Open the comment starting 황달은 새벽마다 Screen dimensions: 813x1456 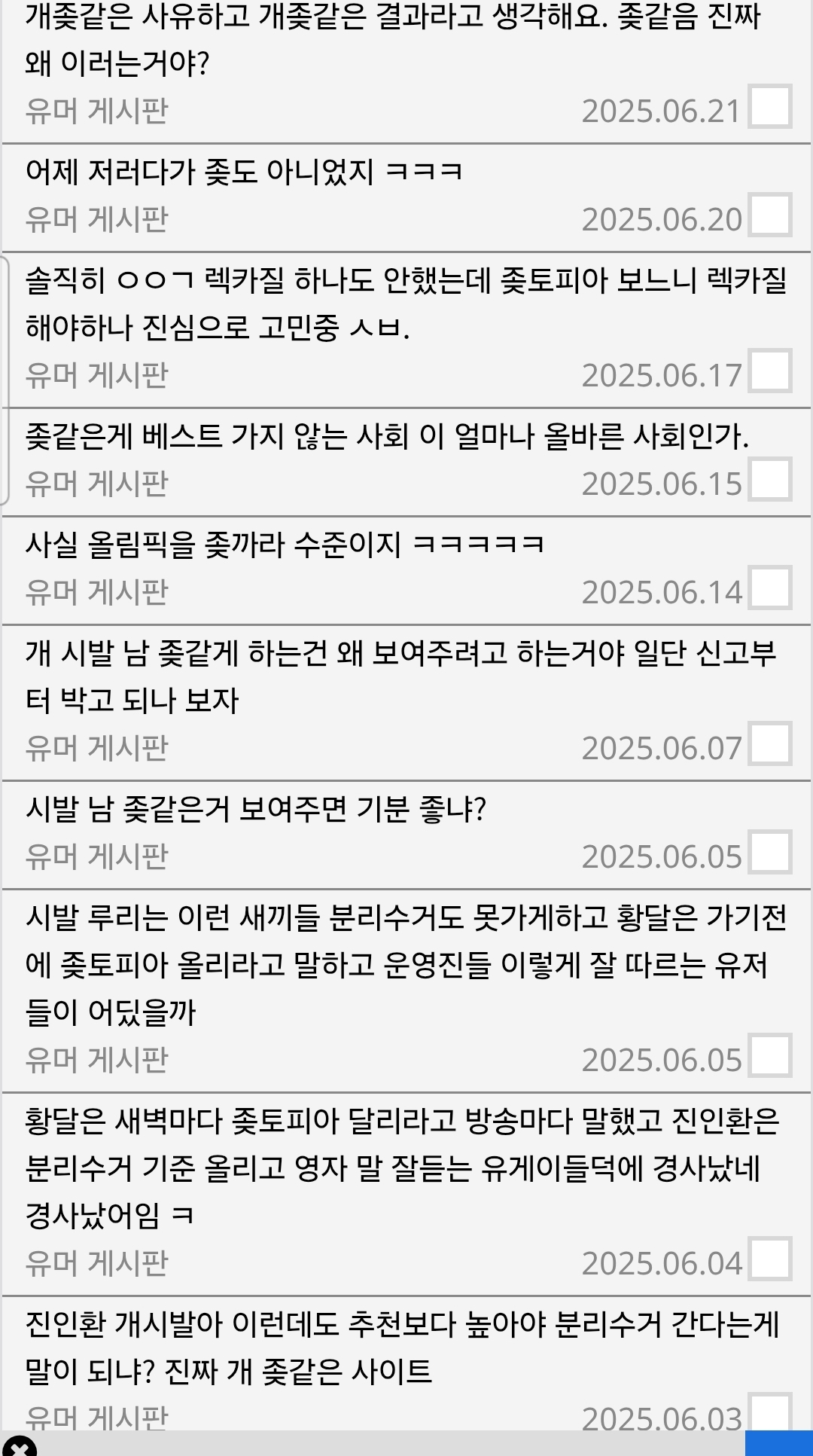403,1168
